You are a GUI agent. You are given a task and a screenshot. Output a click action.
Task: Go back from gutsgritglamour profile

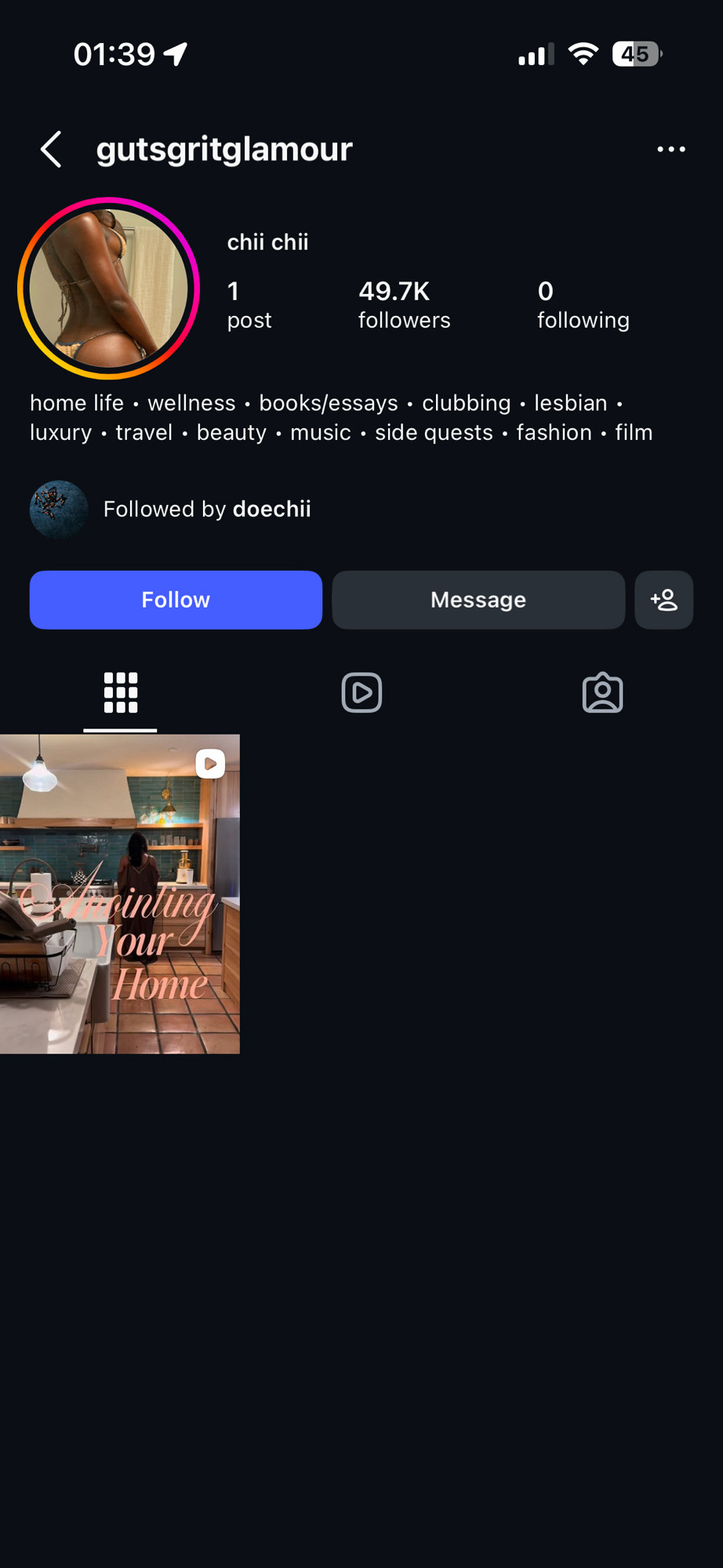point(52,149)
